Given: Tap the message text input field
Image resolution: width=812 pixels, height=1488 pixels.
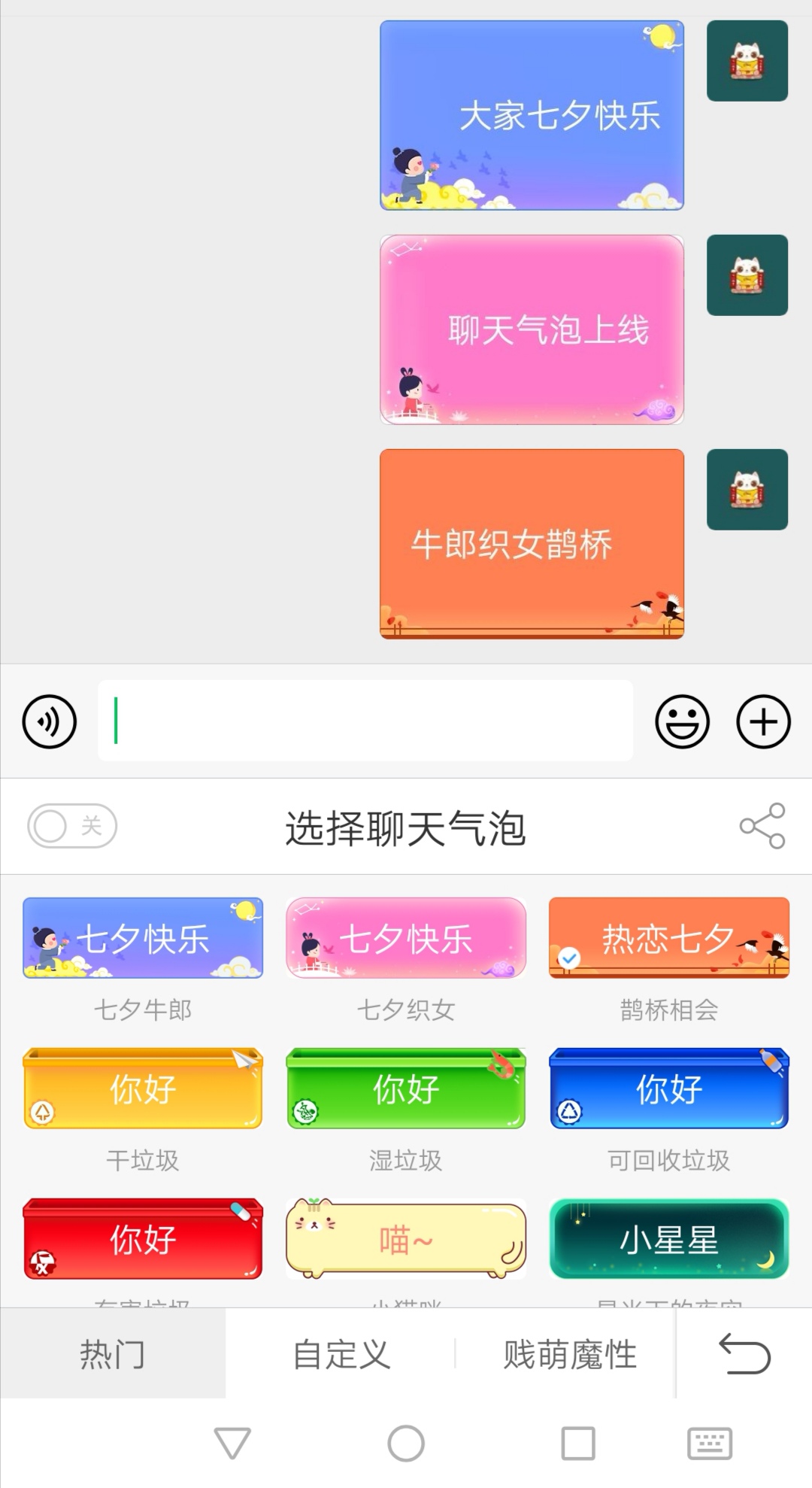Looking at the screenshot, I should [x=365, y=721].
